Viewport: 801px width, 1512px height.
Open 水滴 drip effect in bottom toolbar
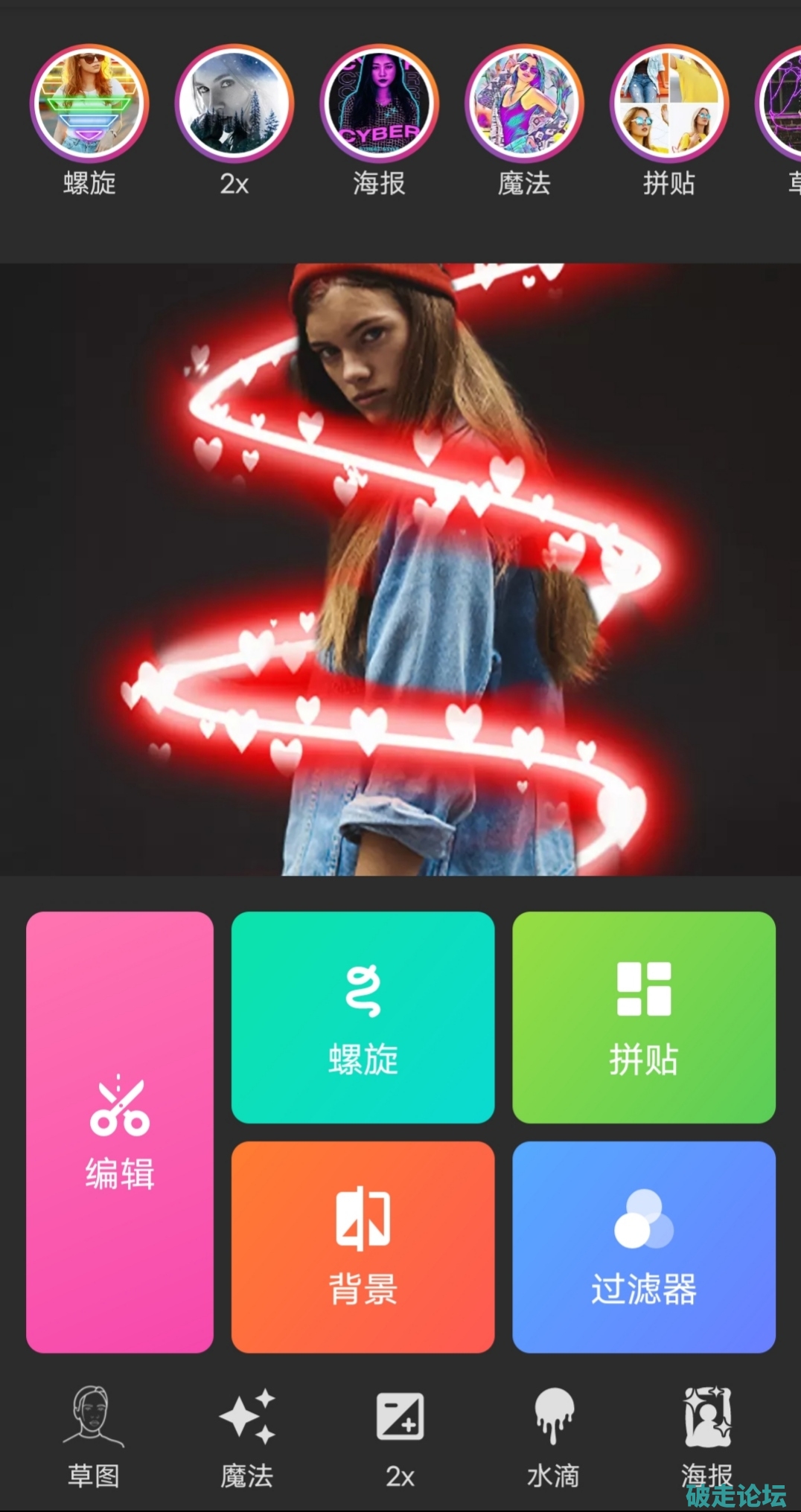pos(553,1436)
